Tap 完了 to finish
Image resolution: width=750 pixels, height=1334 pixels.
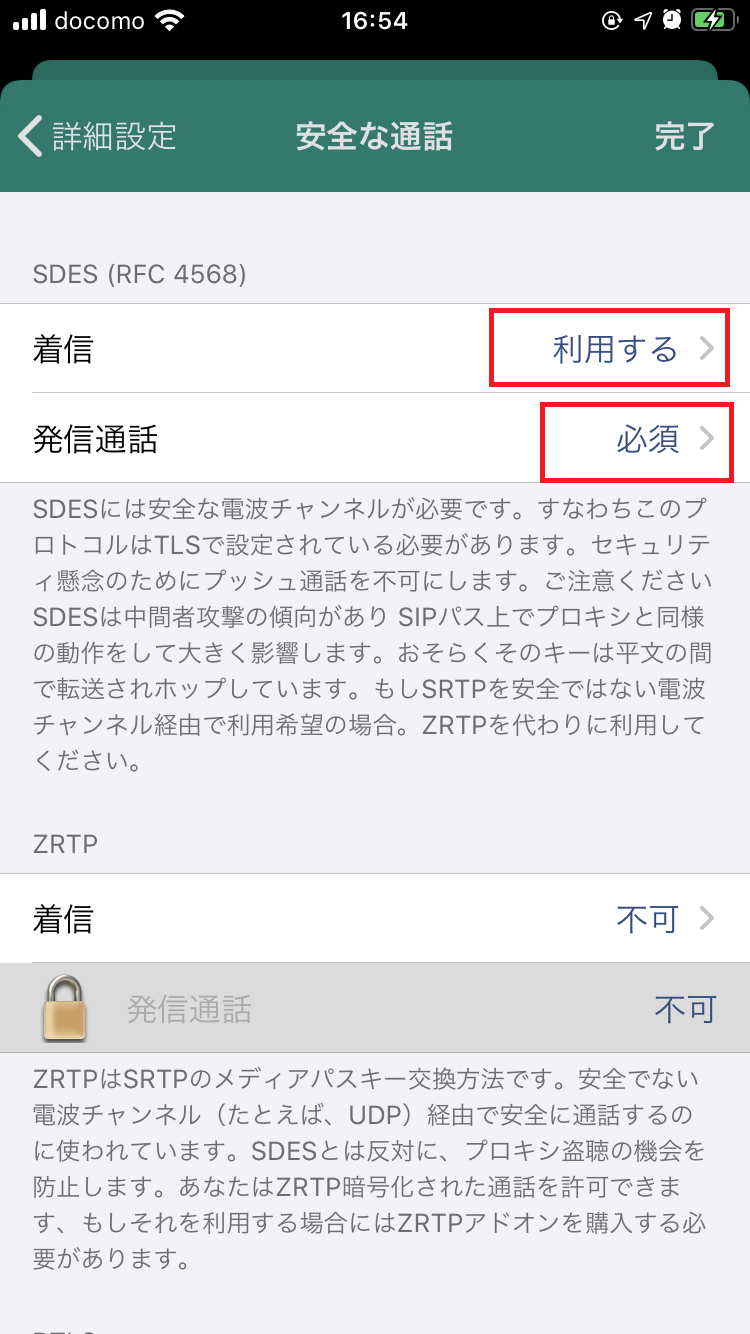click(684, 136)
